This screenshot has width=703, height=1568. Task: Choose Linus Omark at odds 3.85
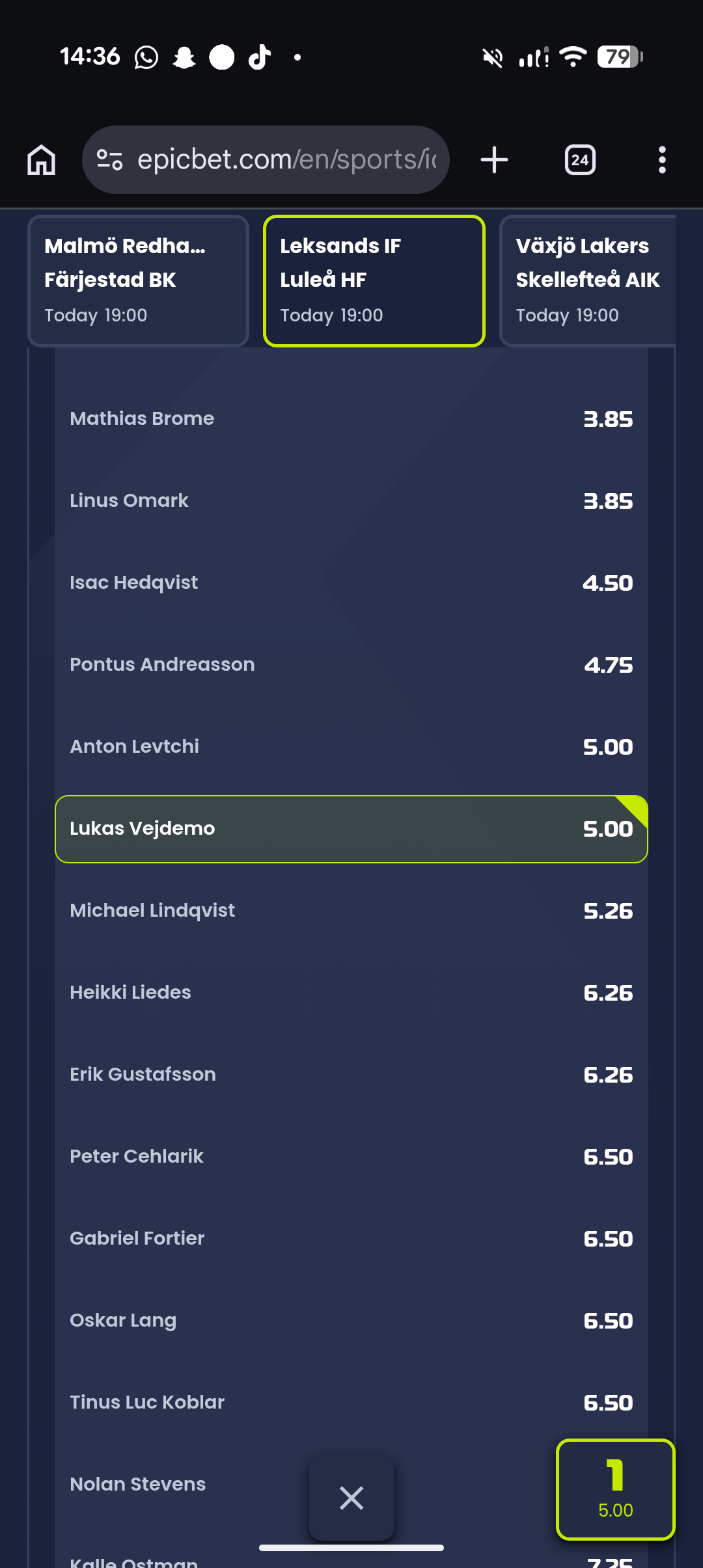(x=351, y=501)
